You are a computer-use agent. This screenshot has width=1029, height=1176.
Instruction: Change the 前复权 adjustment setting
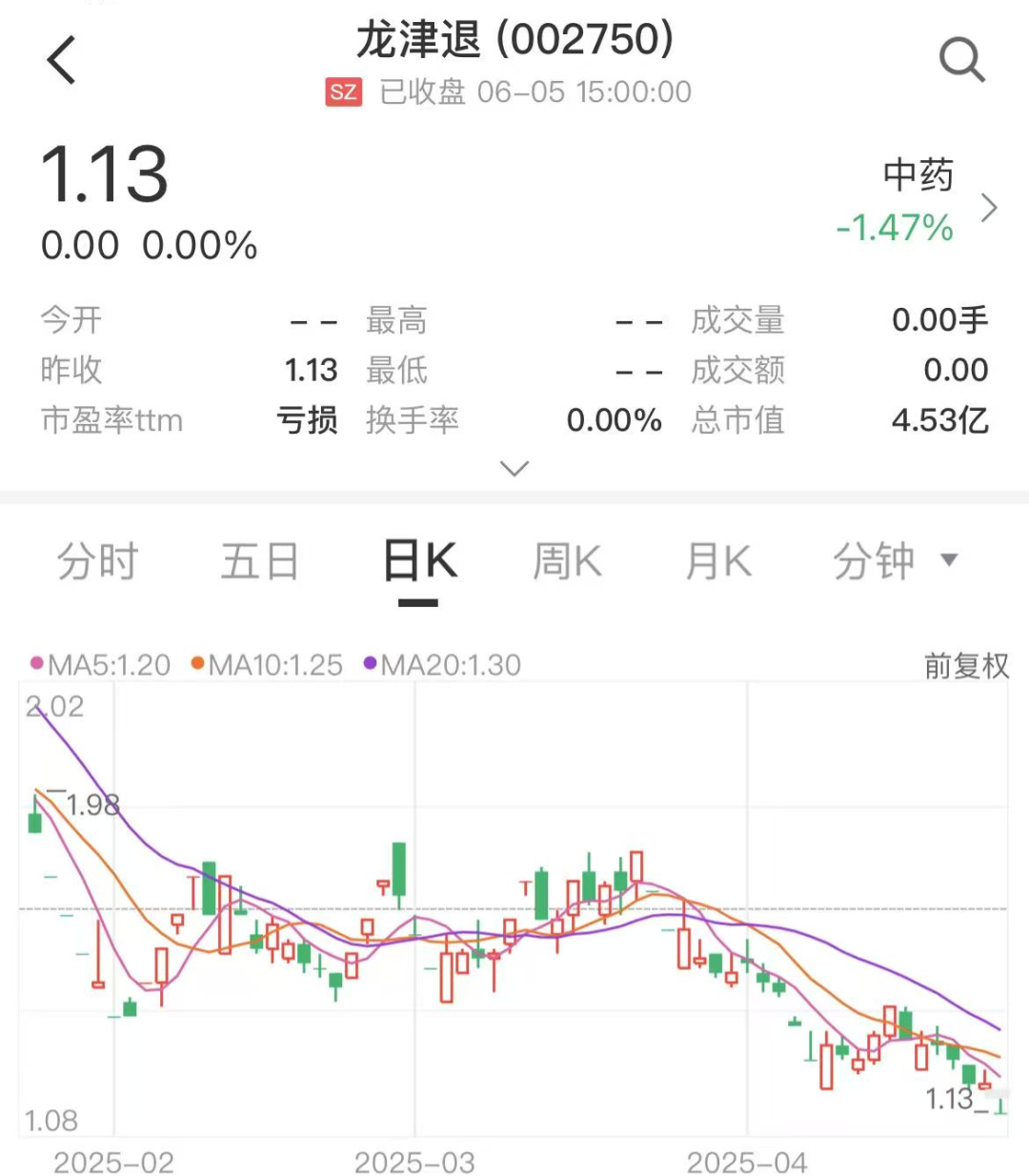click(x=965, y=665)
